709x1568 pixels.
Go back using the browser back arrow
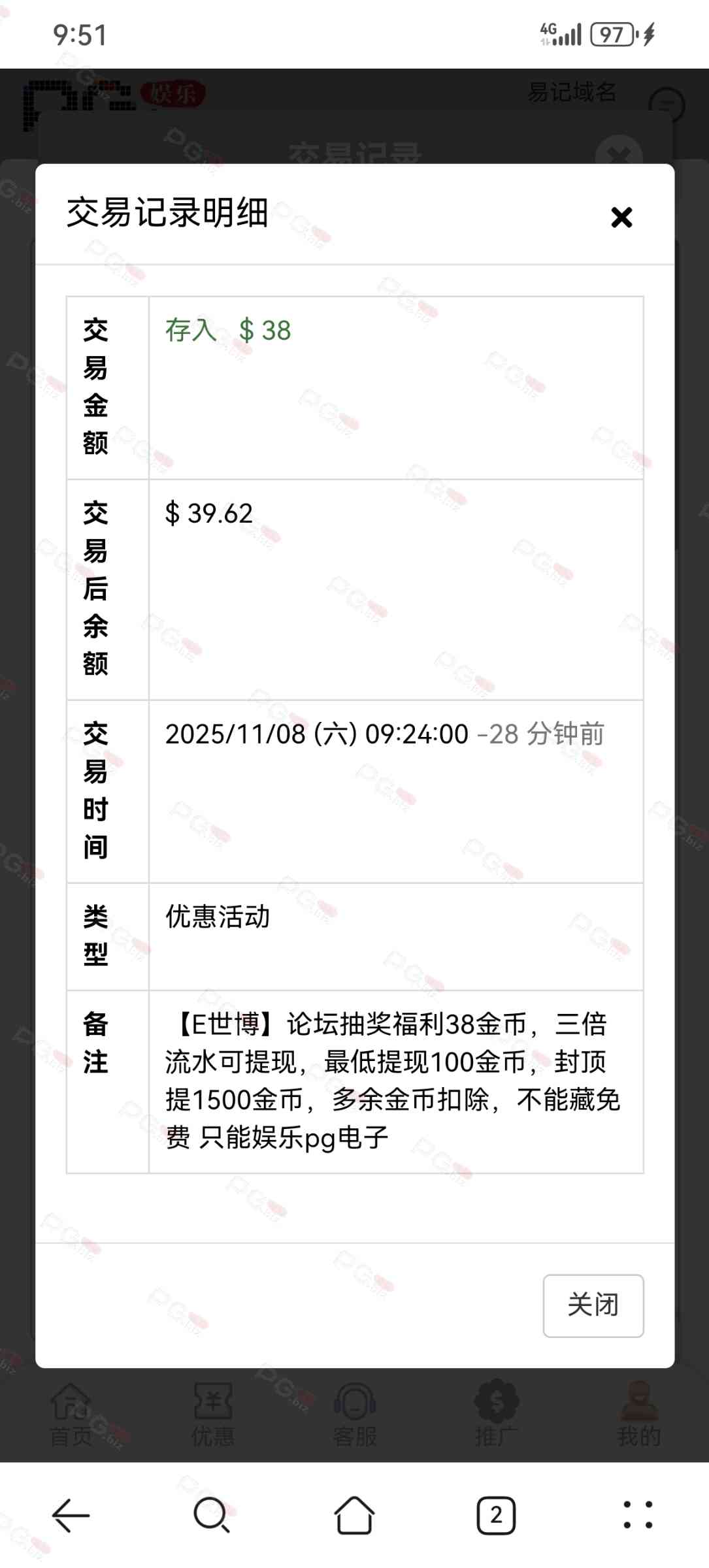[71, 1515]
